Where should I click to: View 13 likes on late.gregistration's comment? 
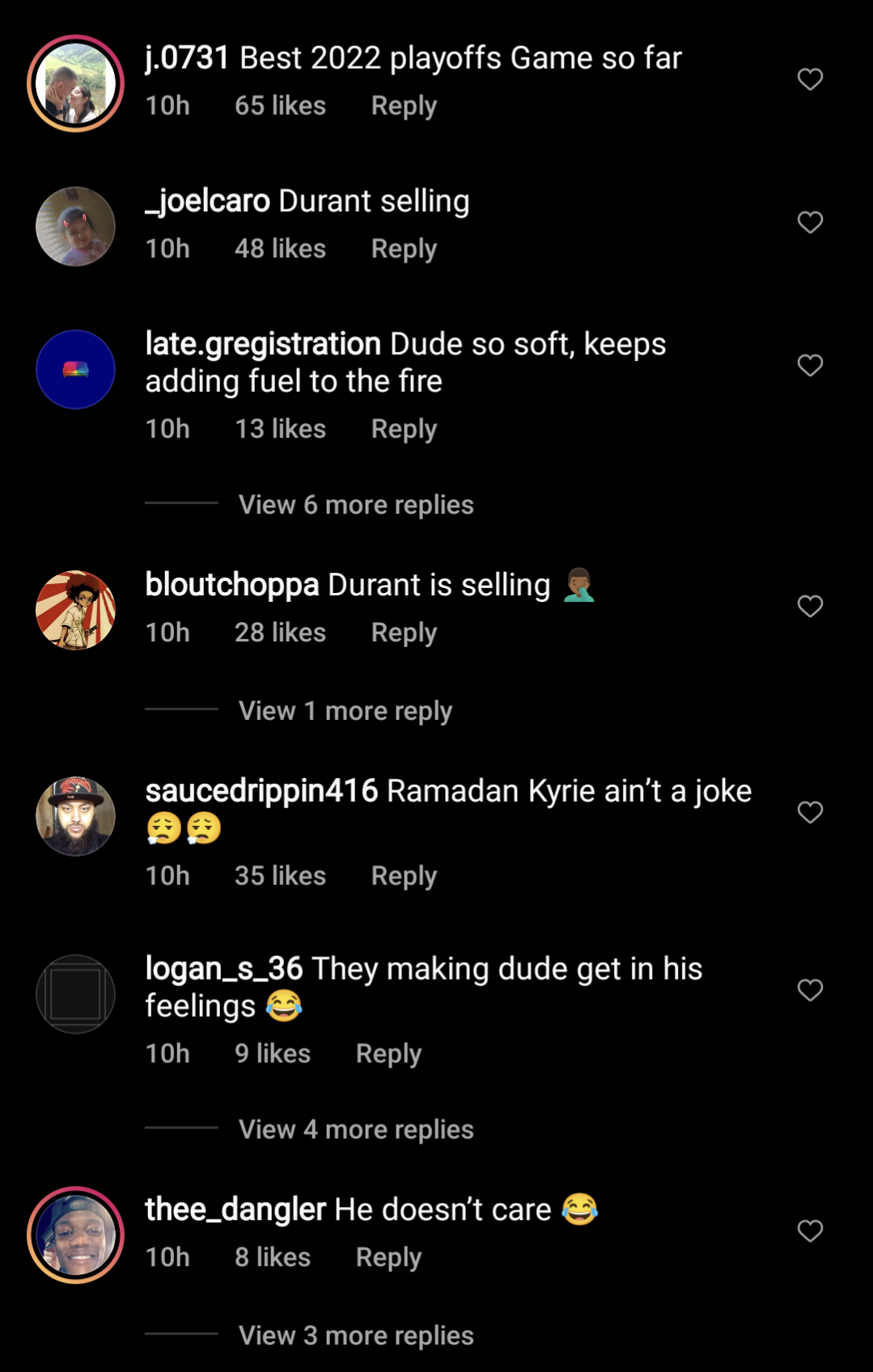tap(280, 429)
